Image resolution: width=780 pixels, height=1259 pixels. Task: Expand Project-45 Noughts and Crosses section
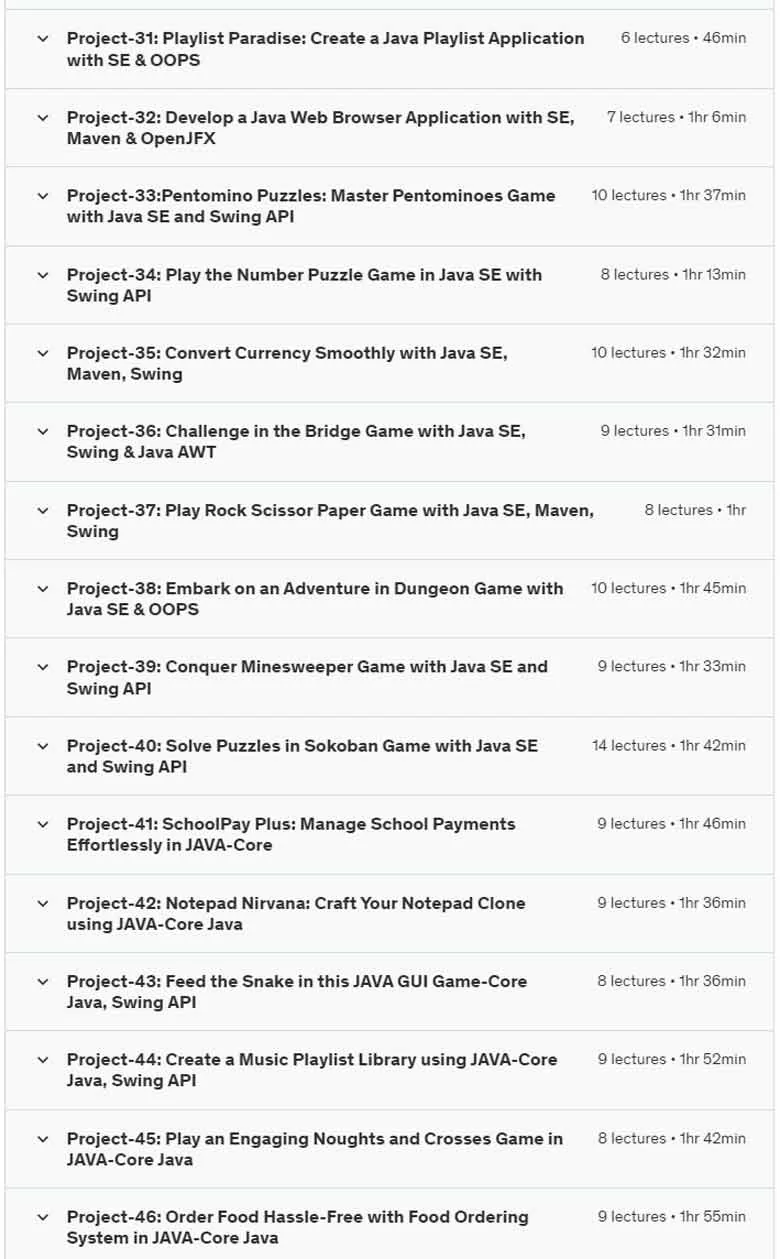[x=389, y=1149]
